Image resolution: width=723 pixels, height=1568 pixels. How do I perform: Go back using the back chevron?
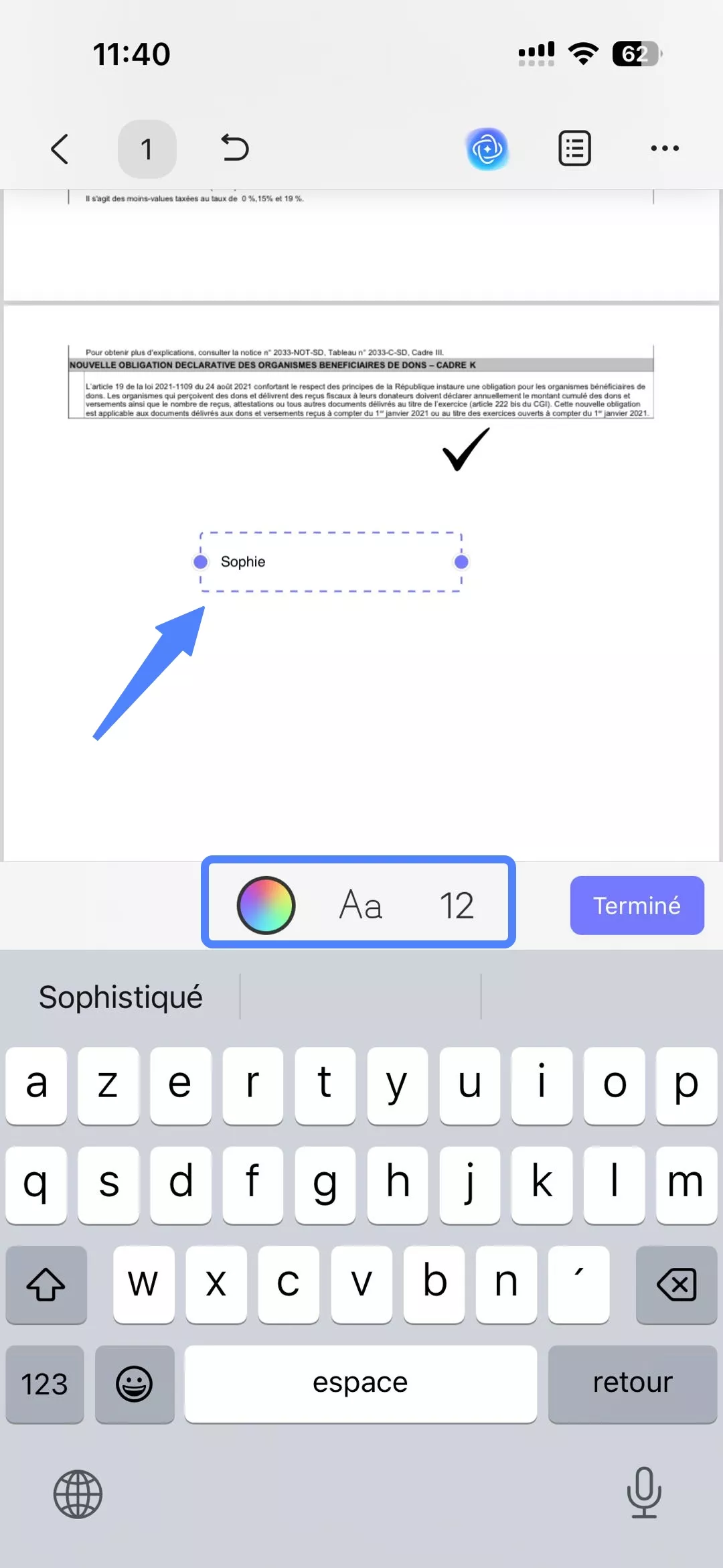tap(60, 148)
